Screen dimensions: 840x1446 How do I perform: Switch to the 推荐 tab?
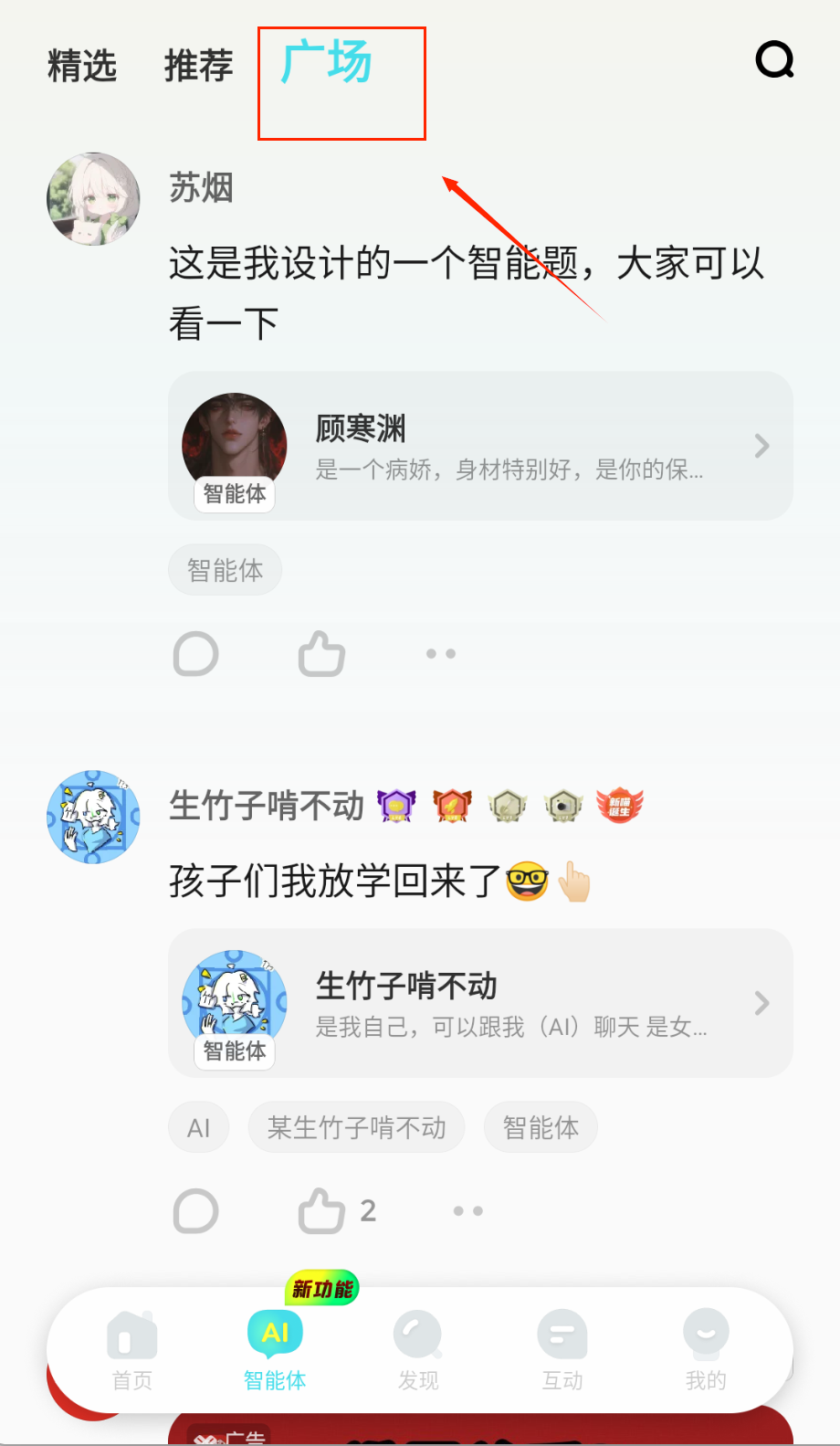click(198, 66)
